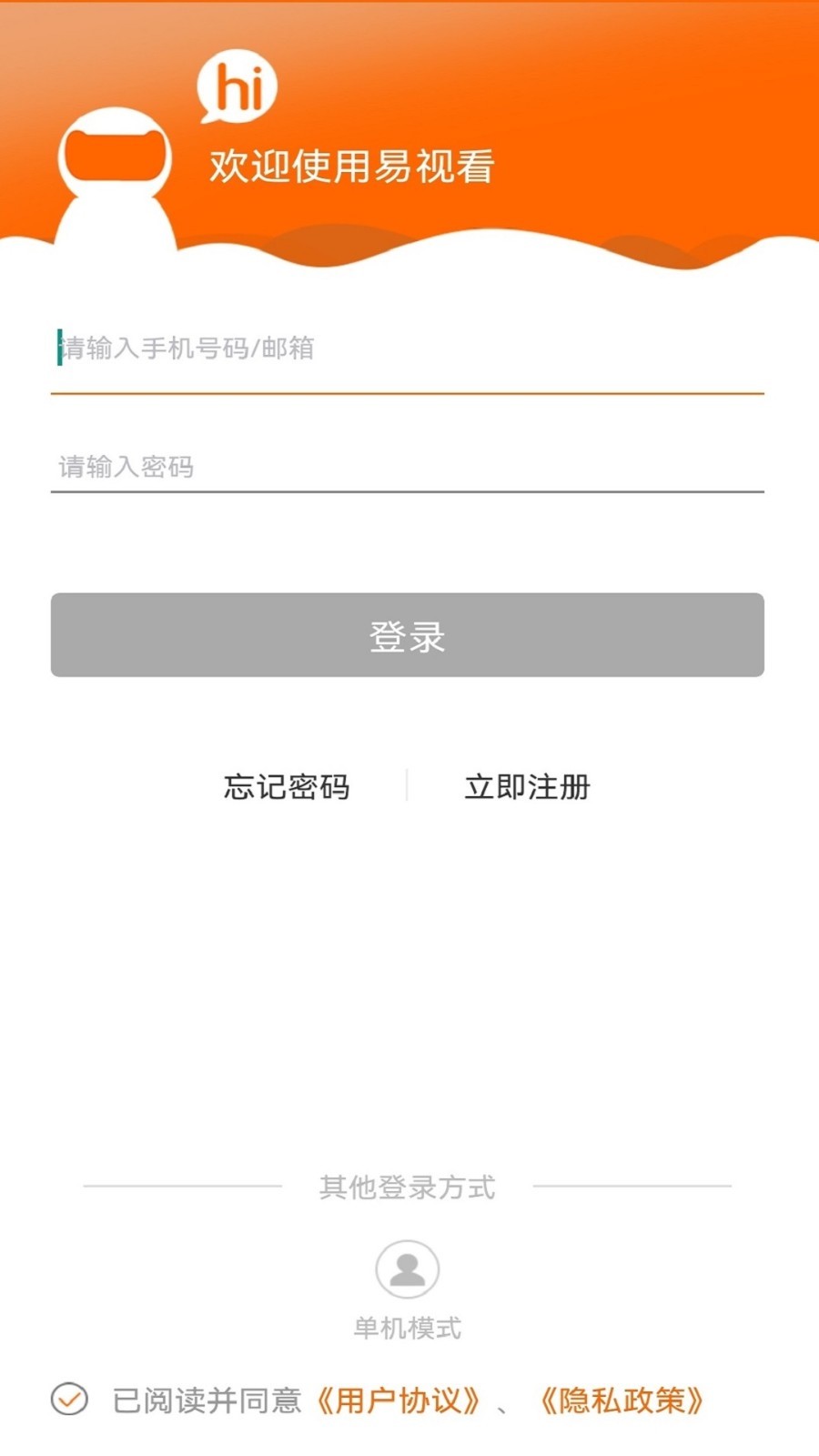Open 忘记密码 password recovery
819x1456 pixels.
click(x=287, y=788)
